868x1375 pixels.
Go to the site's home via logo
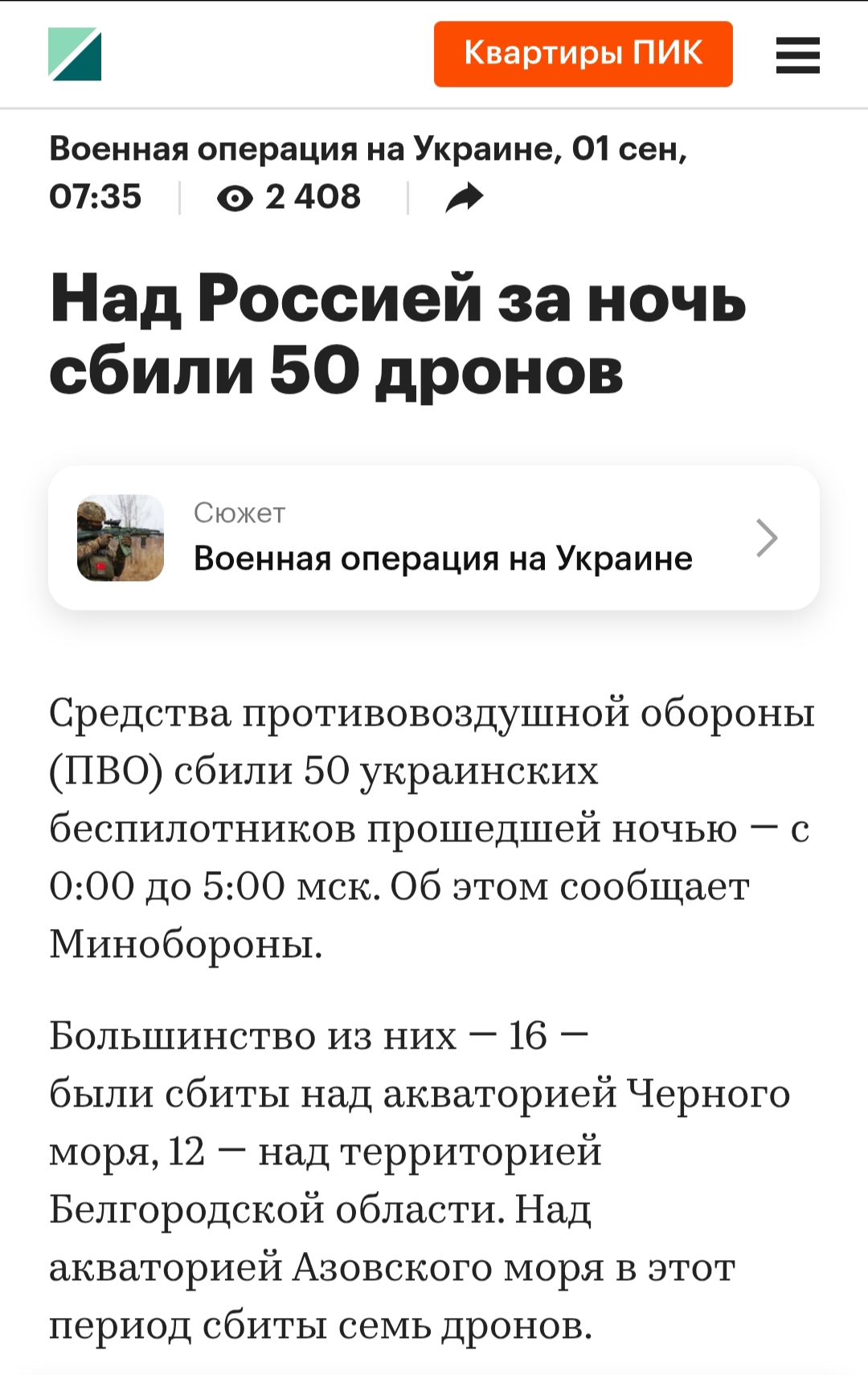tap(75, 55)
